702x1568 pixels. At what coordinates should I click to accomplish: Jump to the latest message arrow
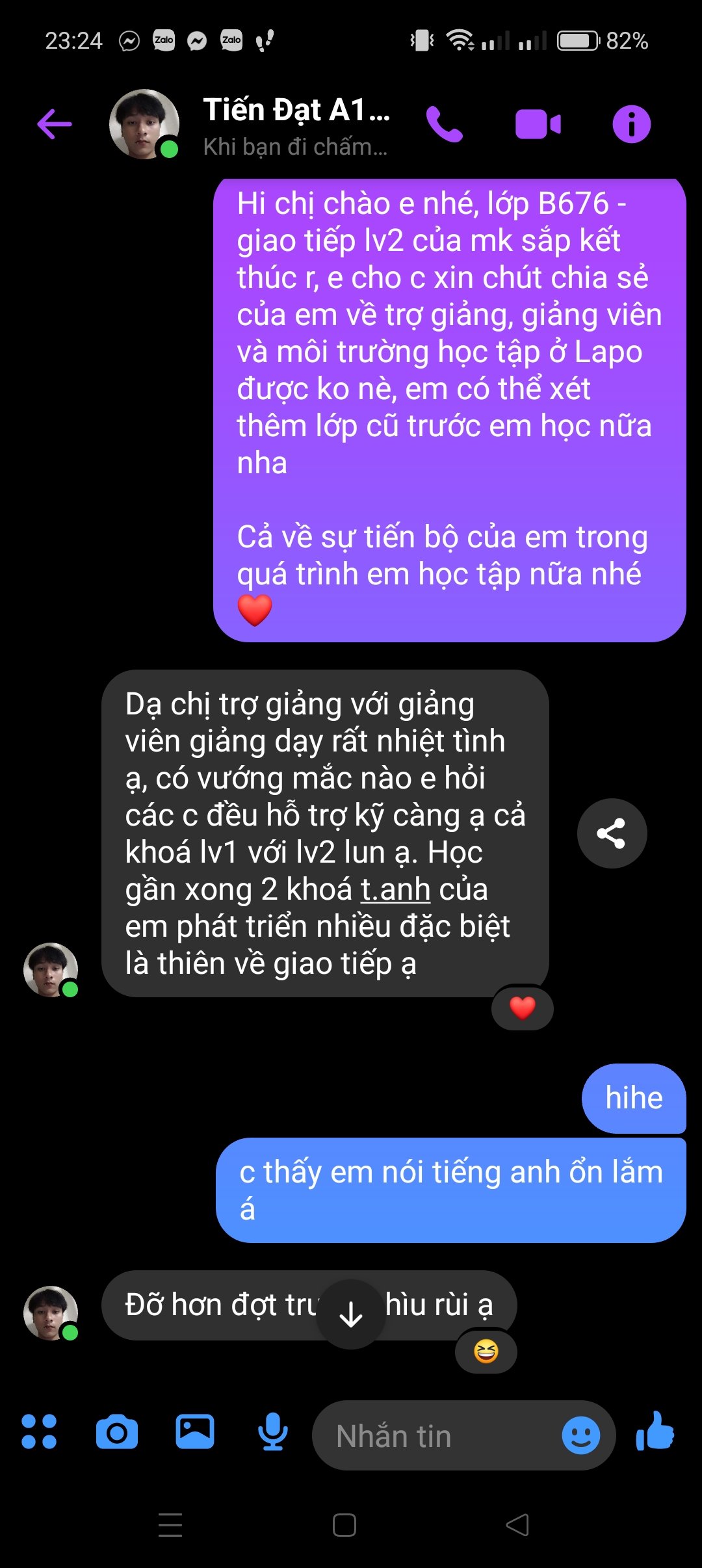(x=351, y=1314)
